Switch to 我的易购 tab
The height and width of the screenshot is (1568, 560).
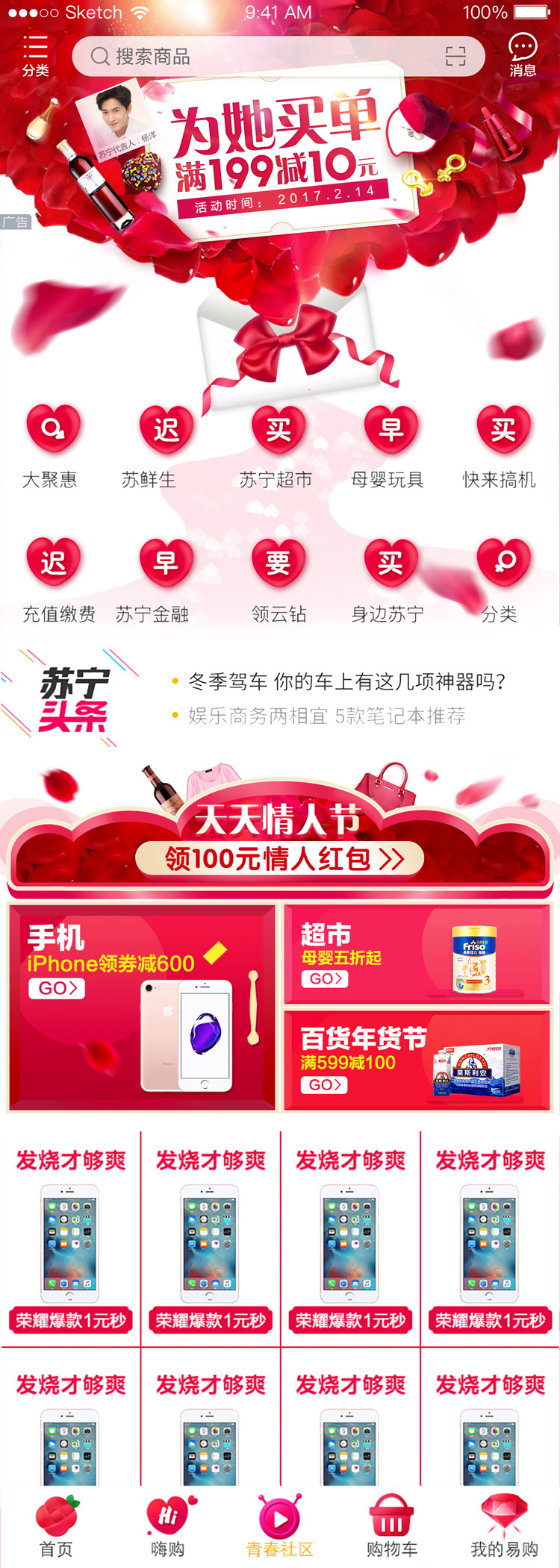[x=504, y=1525]
